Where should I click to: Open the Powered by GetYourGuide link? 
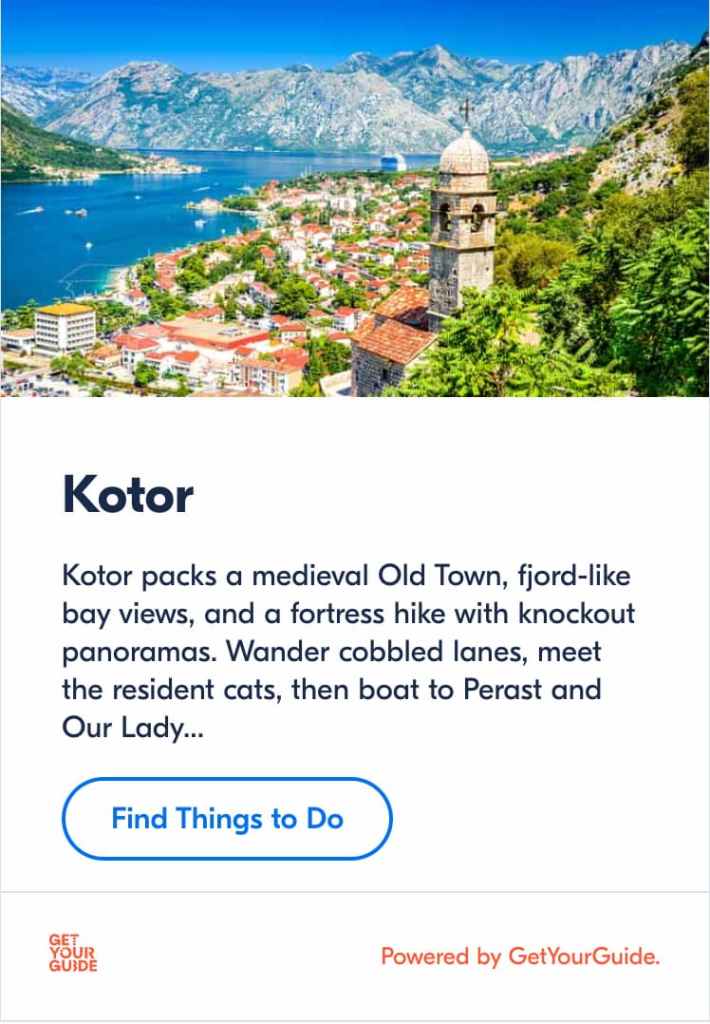pyautogui.click(x=520, y=957)
